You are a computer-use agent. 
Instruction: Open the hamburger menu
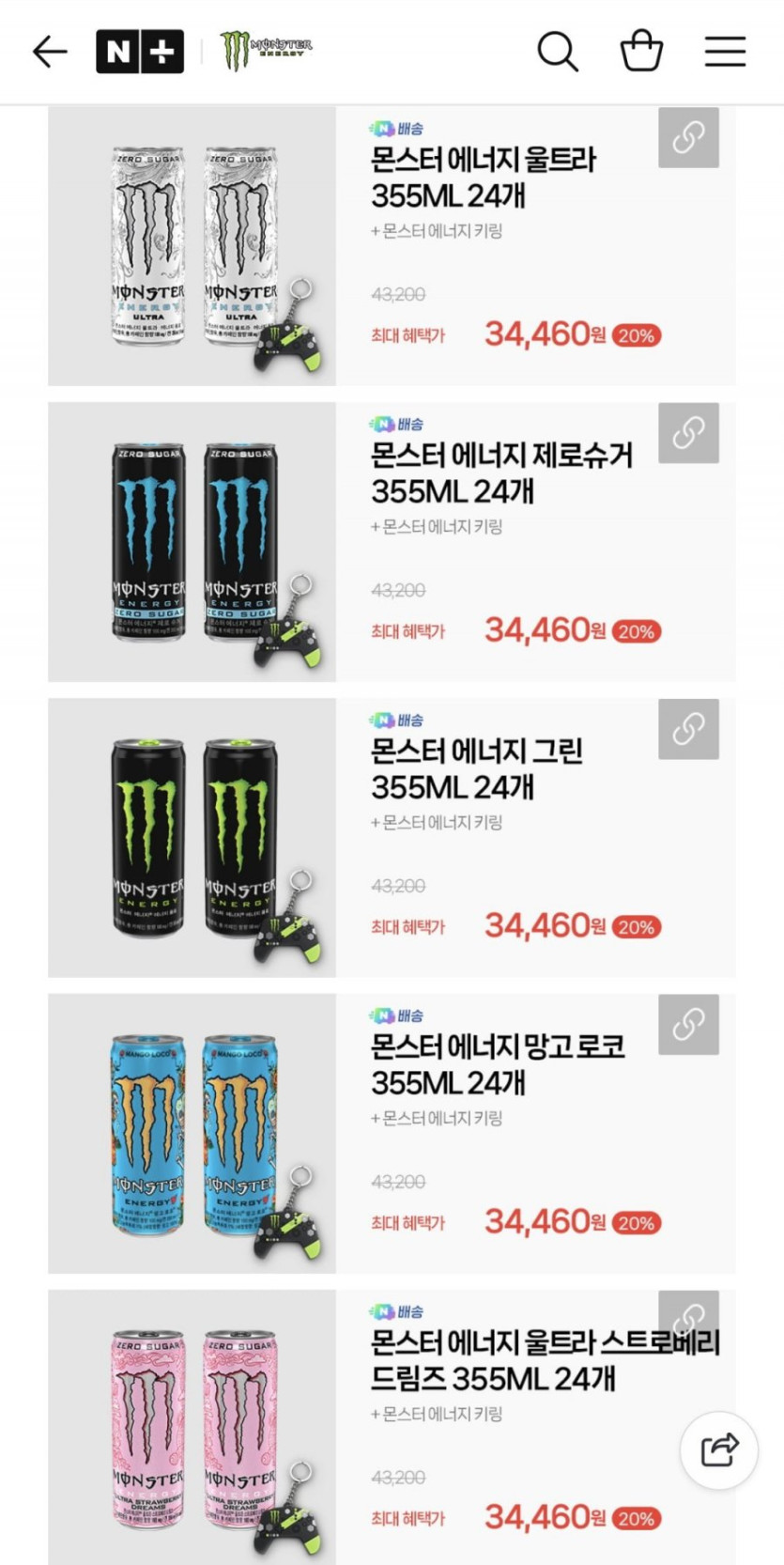coord(725,52)
